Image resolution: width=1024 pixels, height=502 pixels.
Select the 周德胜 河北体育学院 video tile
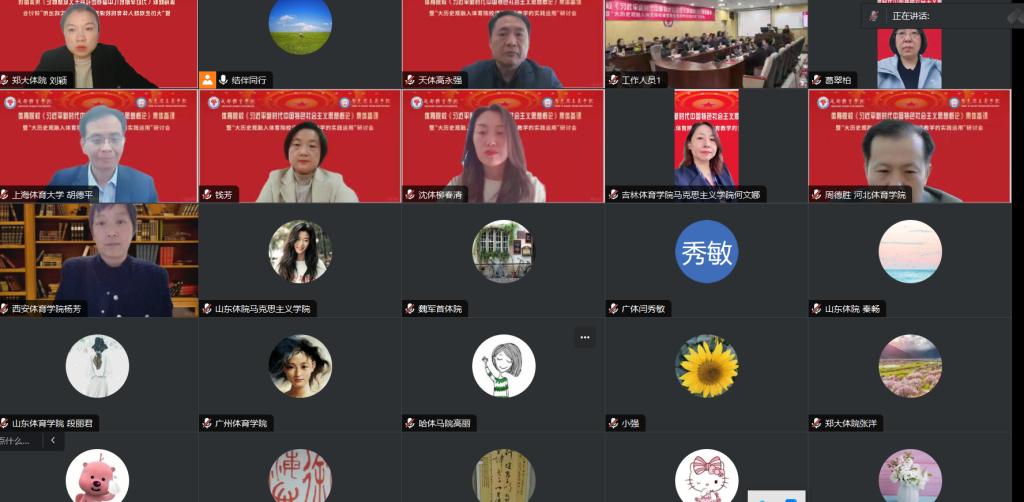910,148
